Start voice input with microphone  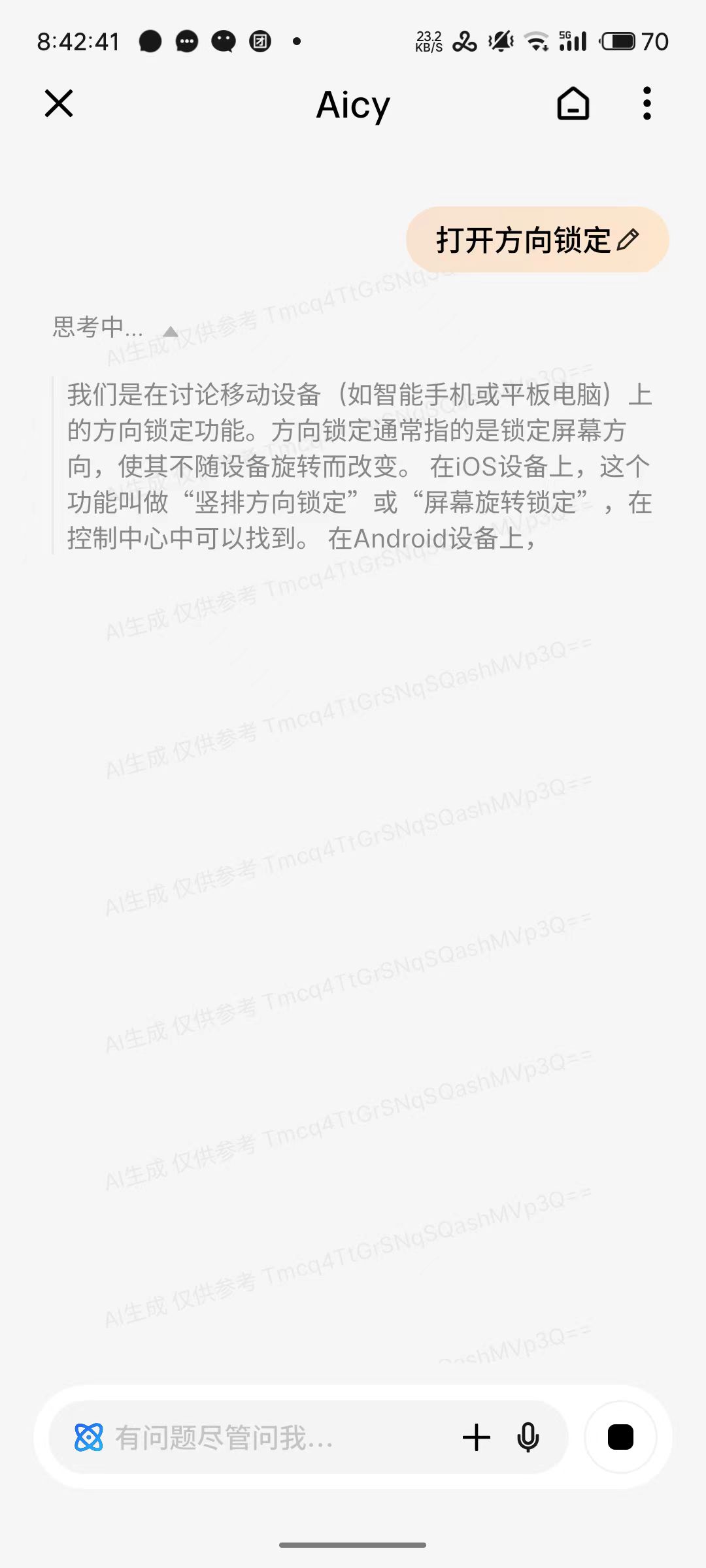528,1437
